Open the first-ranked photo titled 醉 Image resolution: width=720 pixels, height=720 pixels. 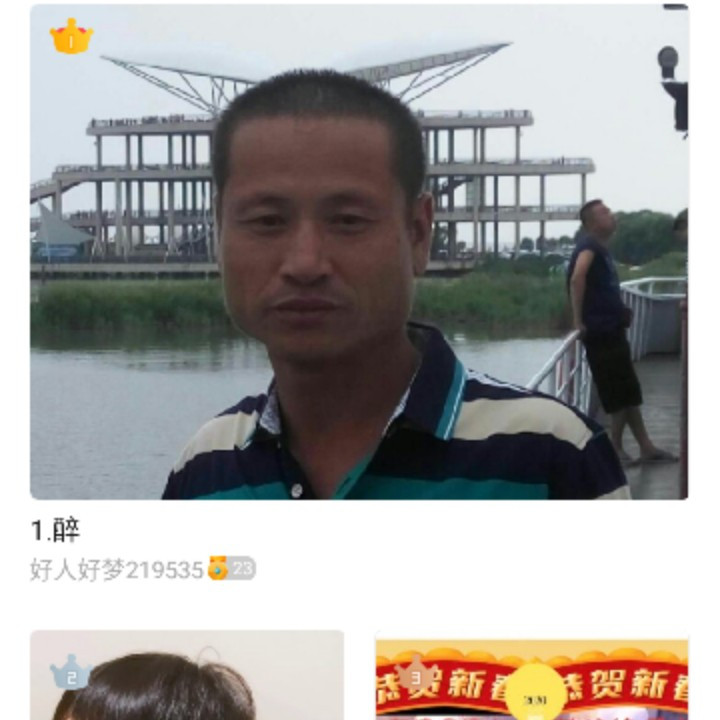coord(358,252)
